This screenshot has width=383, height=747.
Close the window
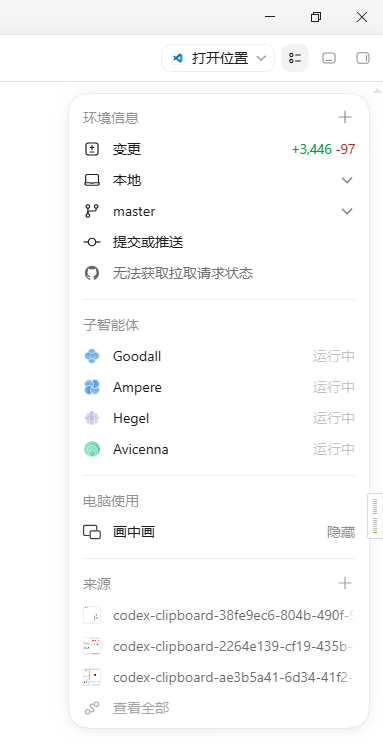click(362, 17)
